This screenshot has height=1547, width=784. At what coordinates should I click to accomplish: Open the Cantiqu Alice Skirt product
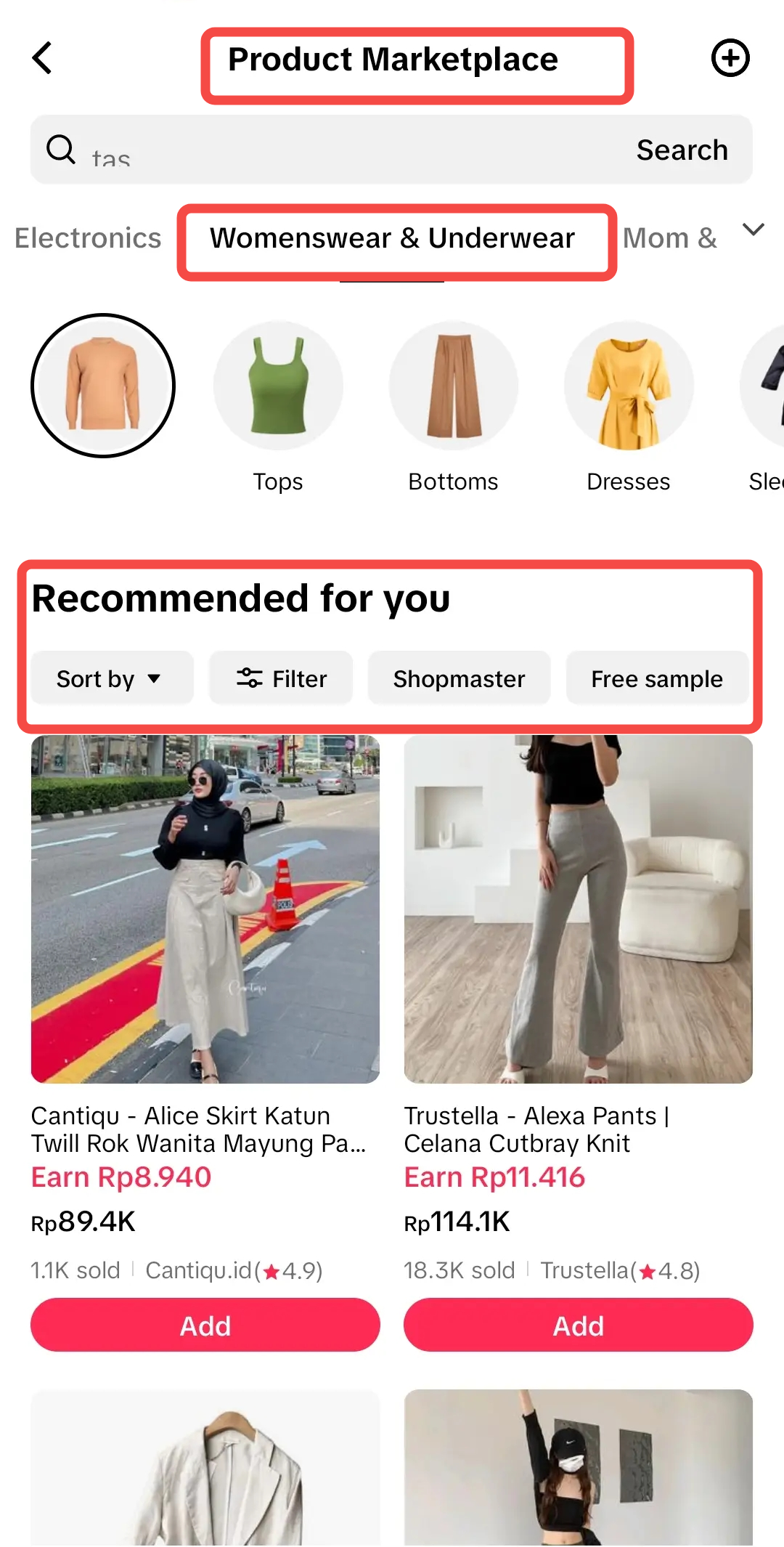point(205,909)
